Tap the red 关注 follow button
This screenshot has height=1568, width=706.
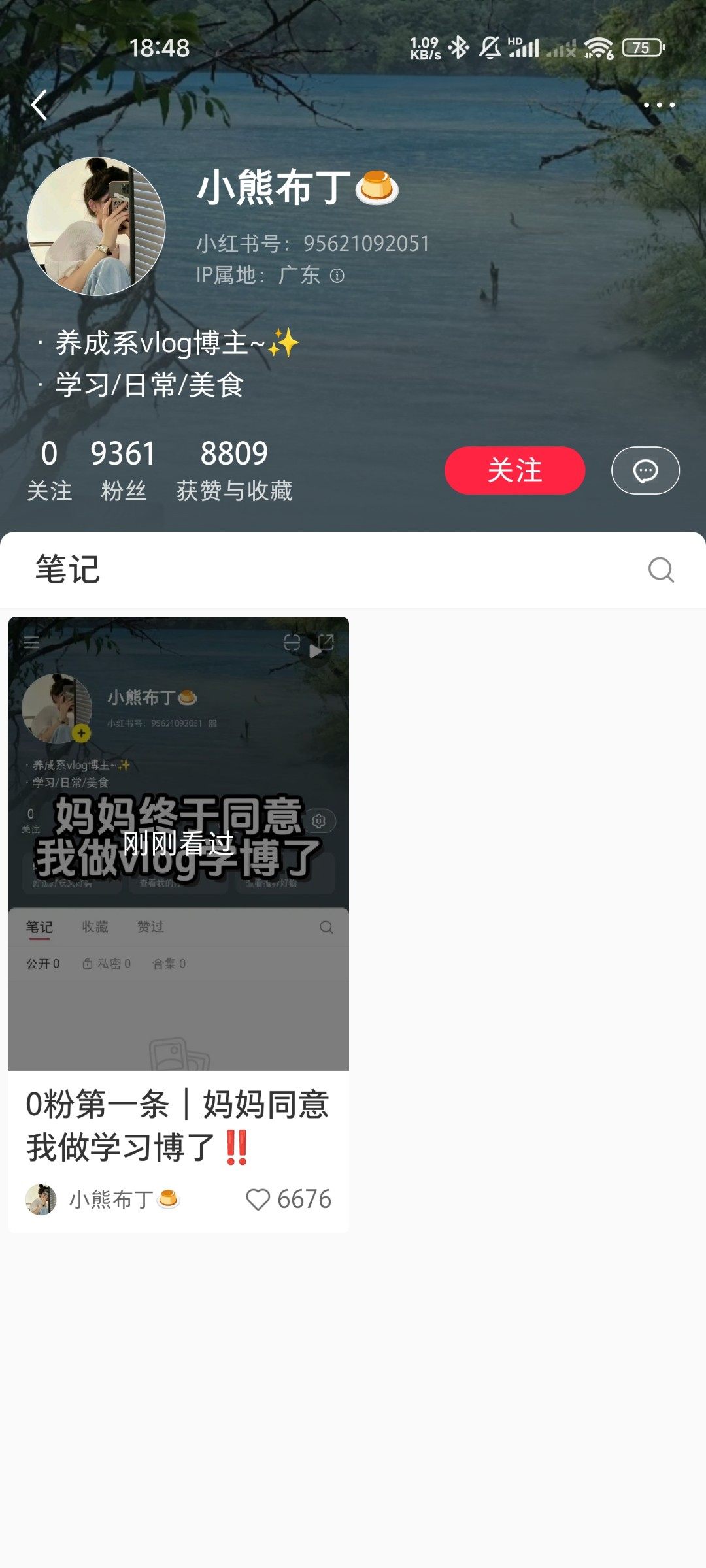(514, 470)
